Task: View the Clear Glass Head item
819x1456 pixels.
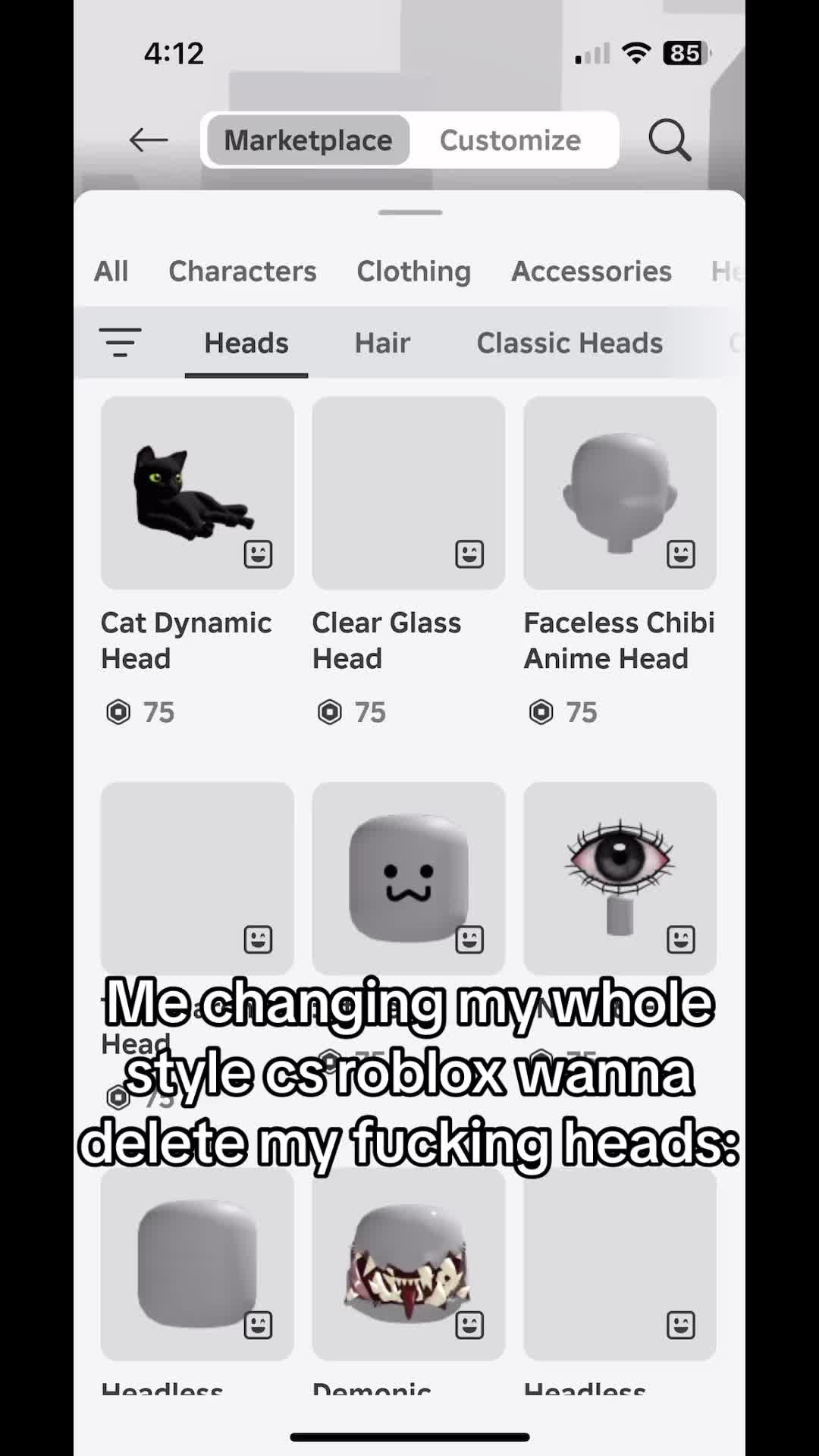Action: point(408,493)
